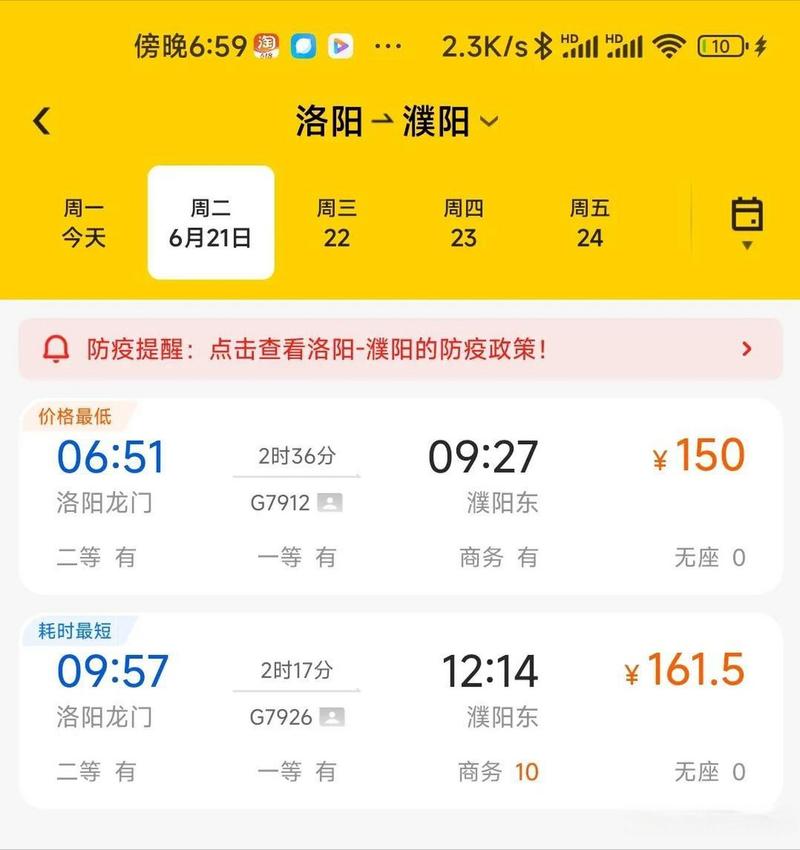Switch to the 周三 22 date tab
Screen dimensions: 800x850
tap(337, 222)
